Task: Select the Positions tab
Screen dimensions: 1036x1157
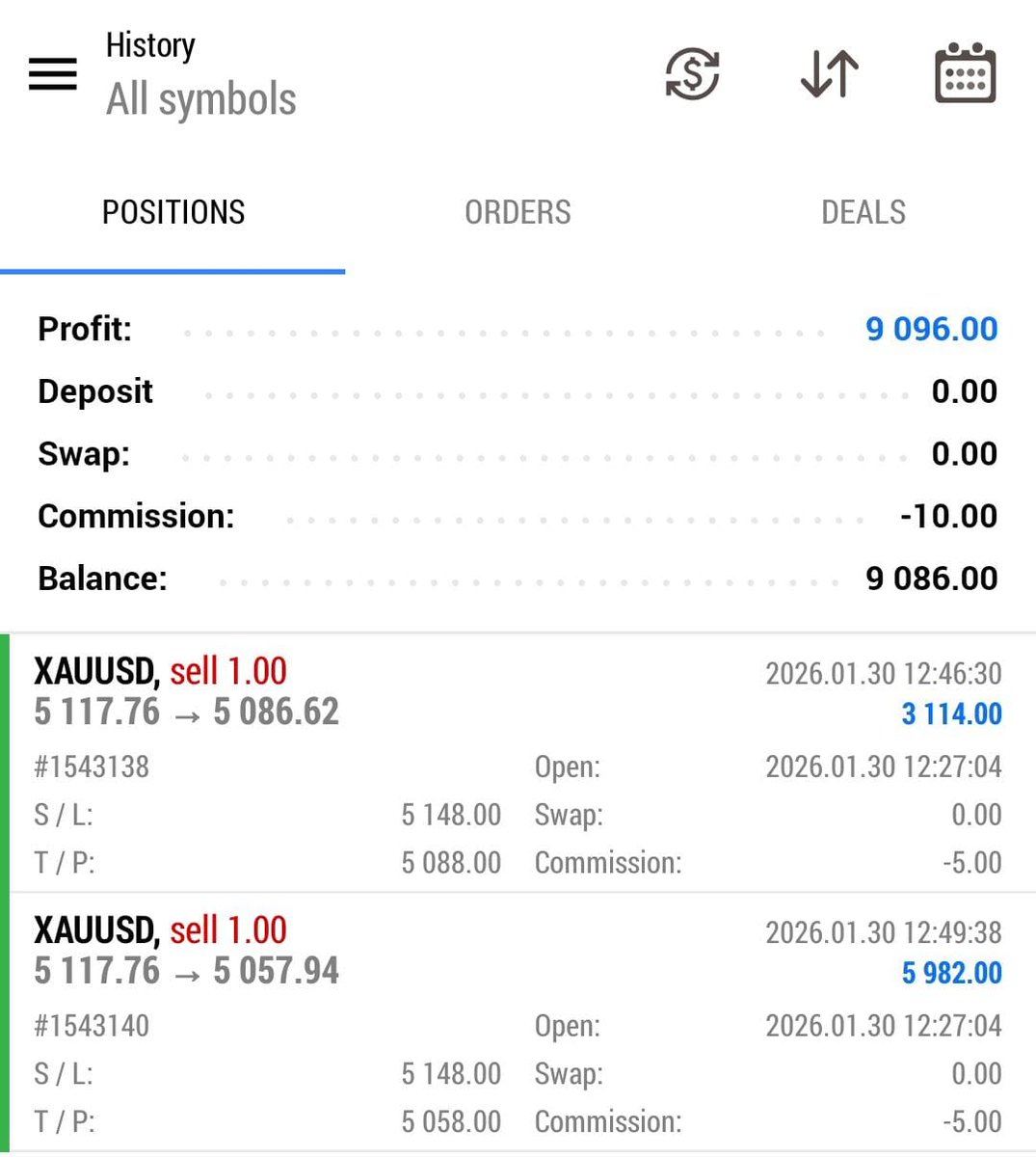Action: (173, 213)
